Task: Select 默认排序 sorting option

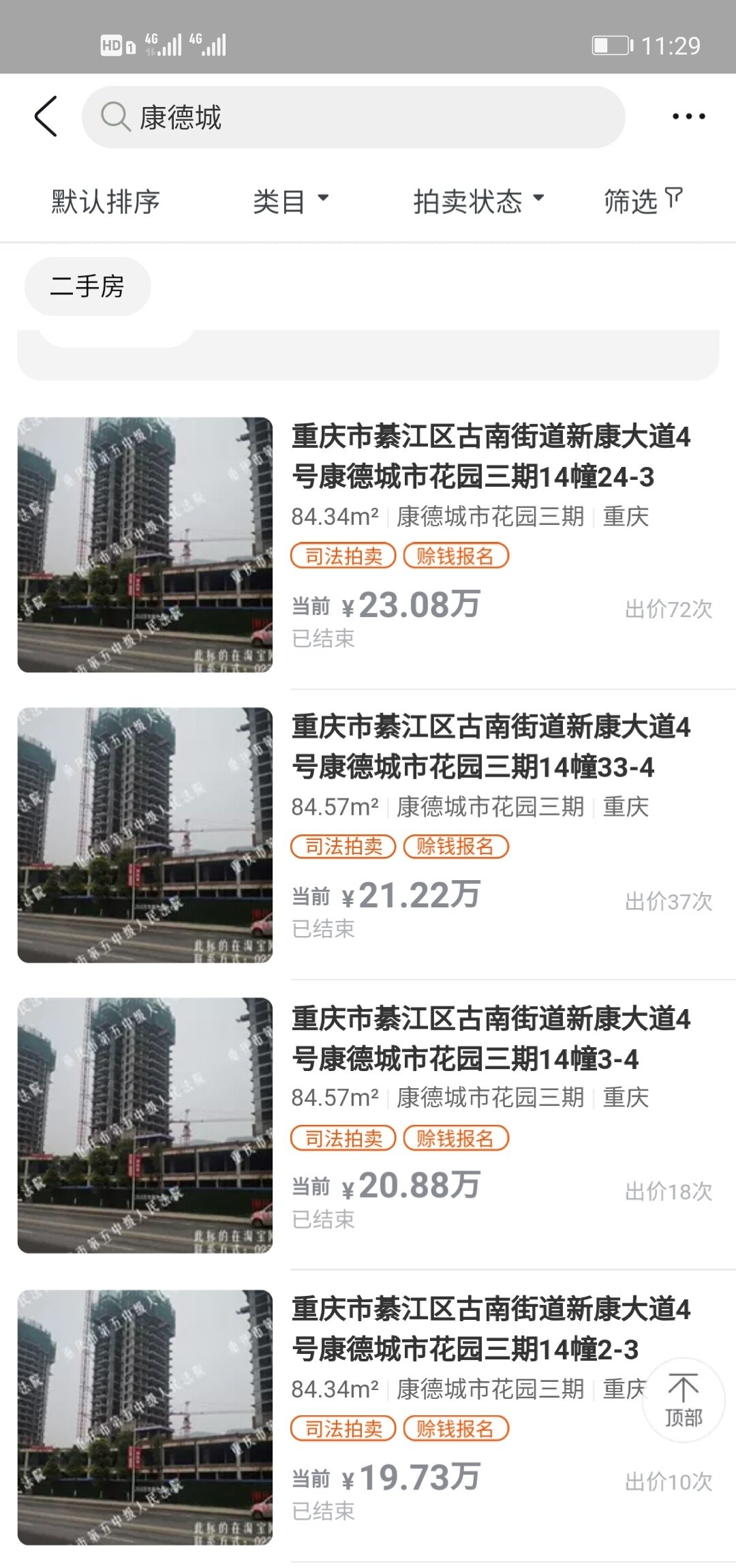Action: point(106,202)
